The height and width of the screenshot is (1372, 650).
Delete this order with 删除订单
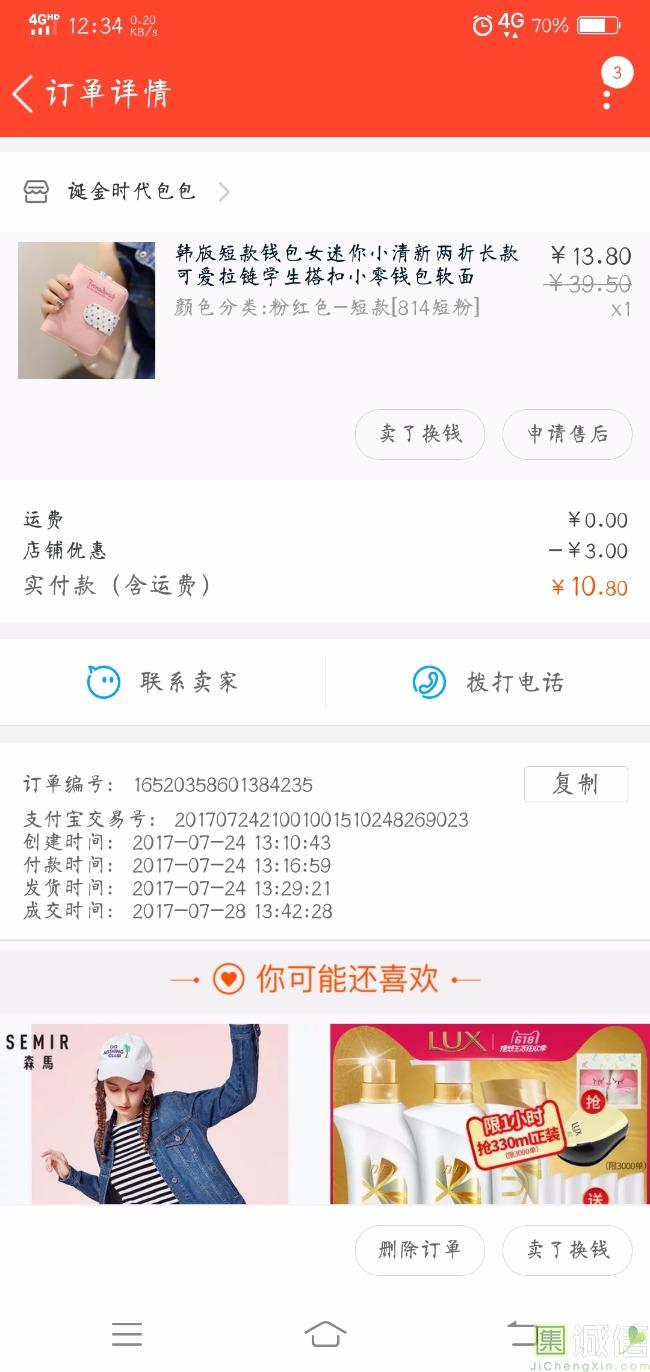tap(420, 1250)
